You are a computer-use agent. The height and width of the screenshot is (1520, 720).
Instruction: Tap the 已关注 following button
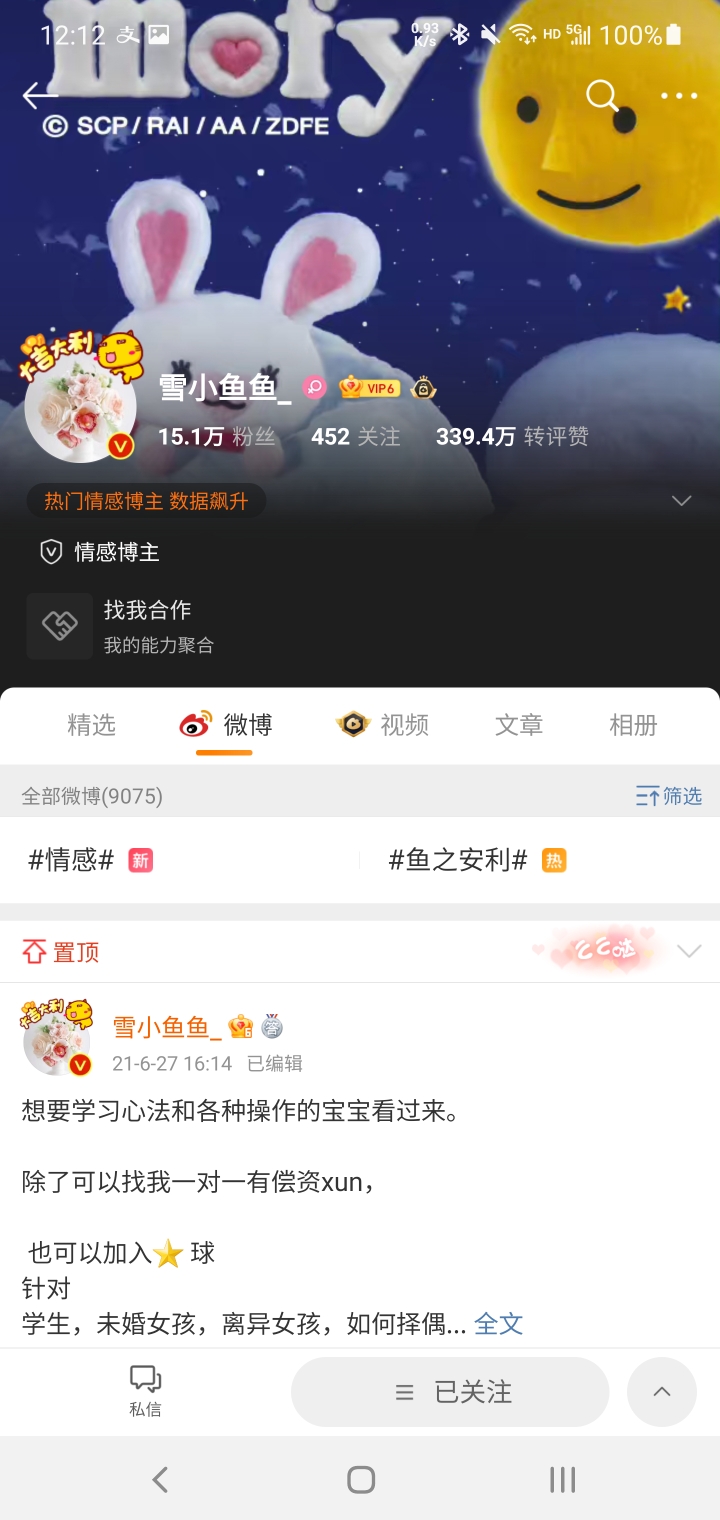450,1392
